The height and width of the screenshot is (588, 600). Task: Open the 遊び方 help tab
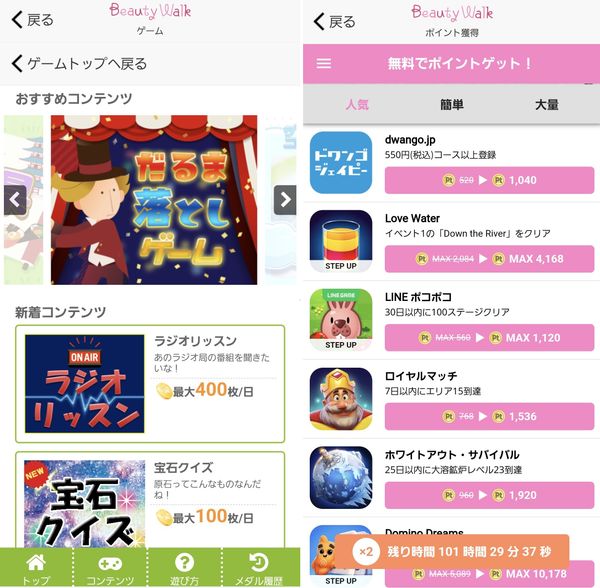pos(184,569)
